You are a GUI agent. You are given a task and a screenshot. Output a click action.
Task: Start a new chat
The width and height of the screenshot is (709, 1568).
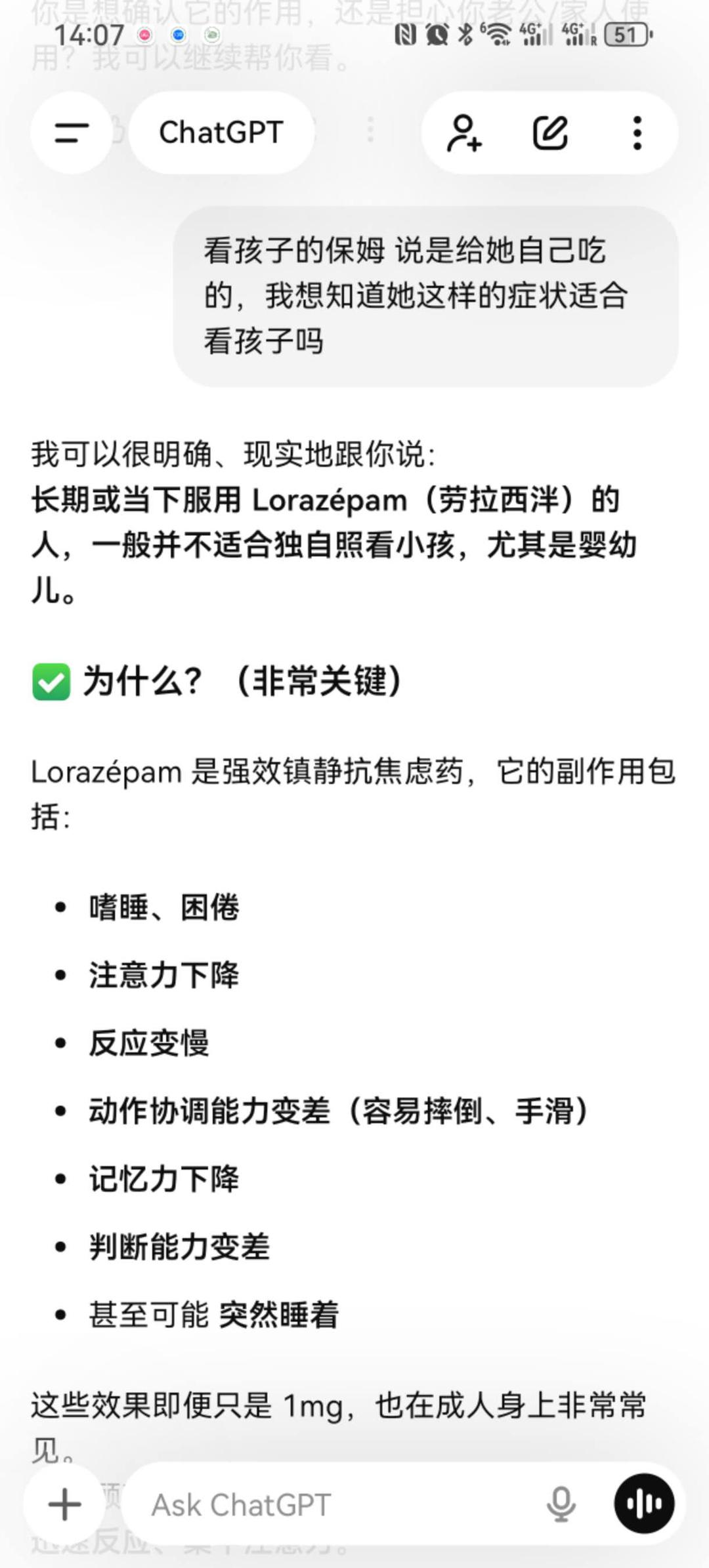549,133
